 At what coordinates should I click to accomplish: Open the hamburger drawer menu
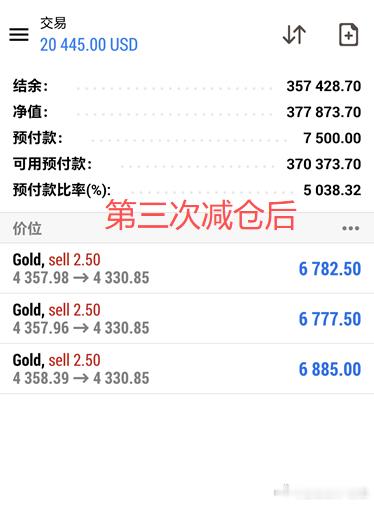tap(19, 35)
